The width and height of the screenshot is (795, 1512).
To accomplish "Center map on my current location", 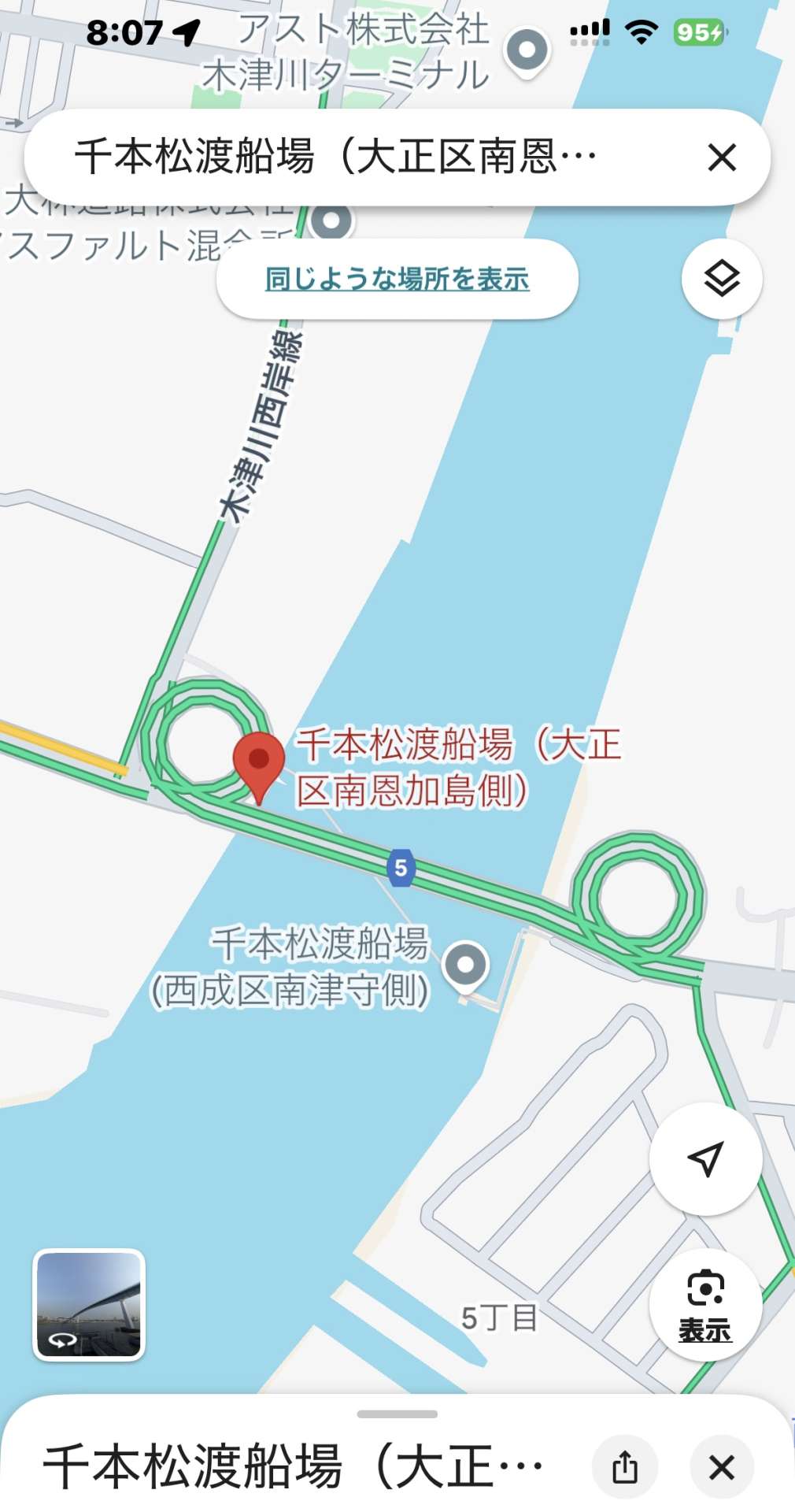I will (x=705, y=1158).
